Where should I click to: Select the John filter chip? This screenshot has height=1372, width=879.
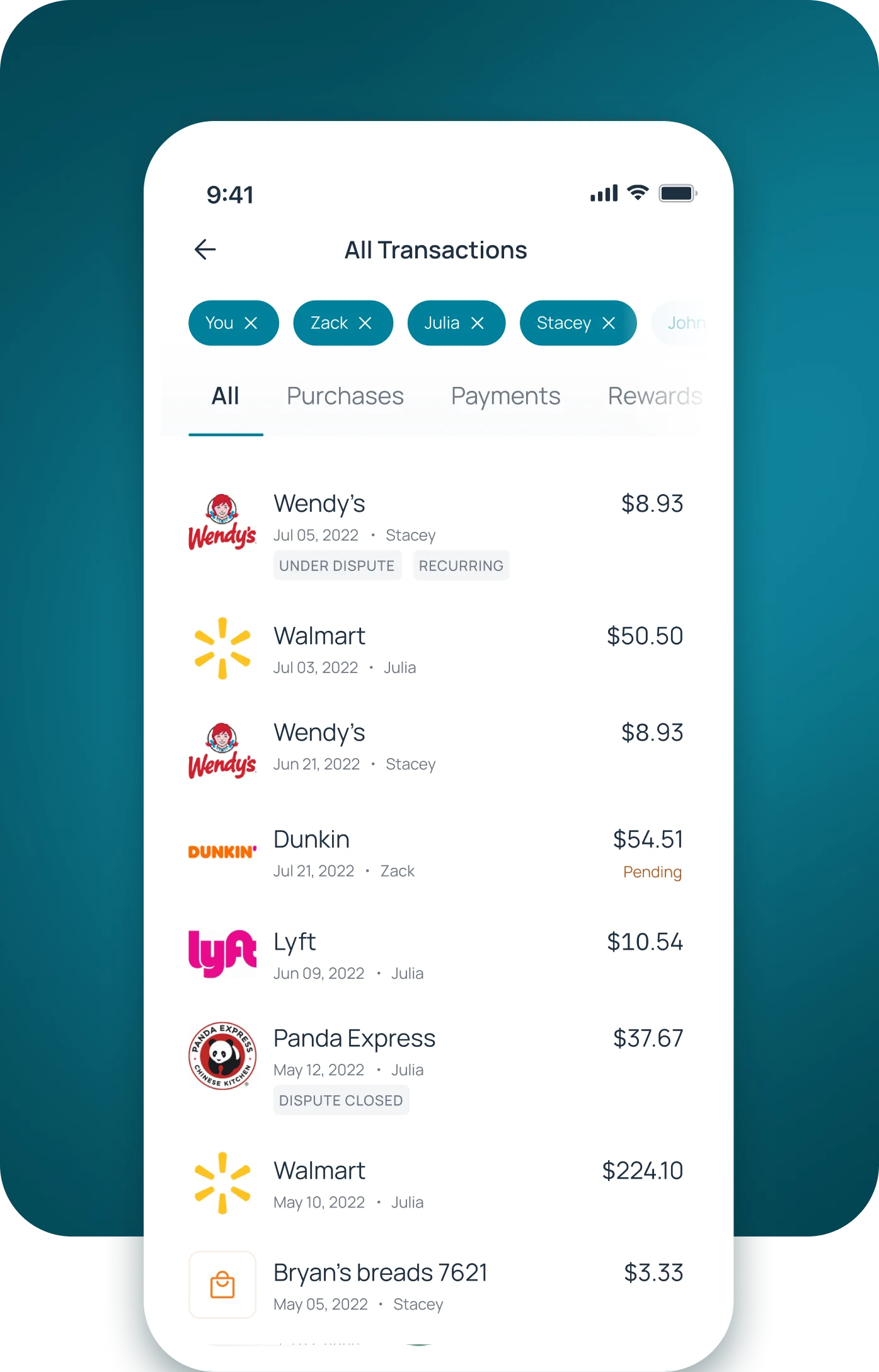pos(684,323)
